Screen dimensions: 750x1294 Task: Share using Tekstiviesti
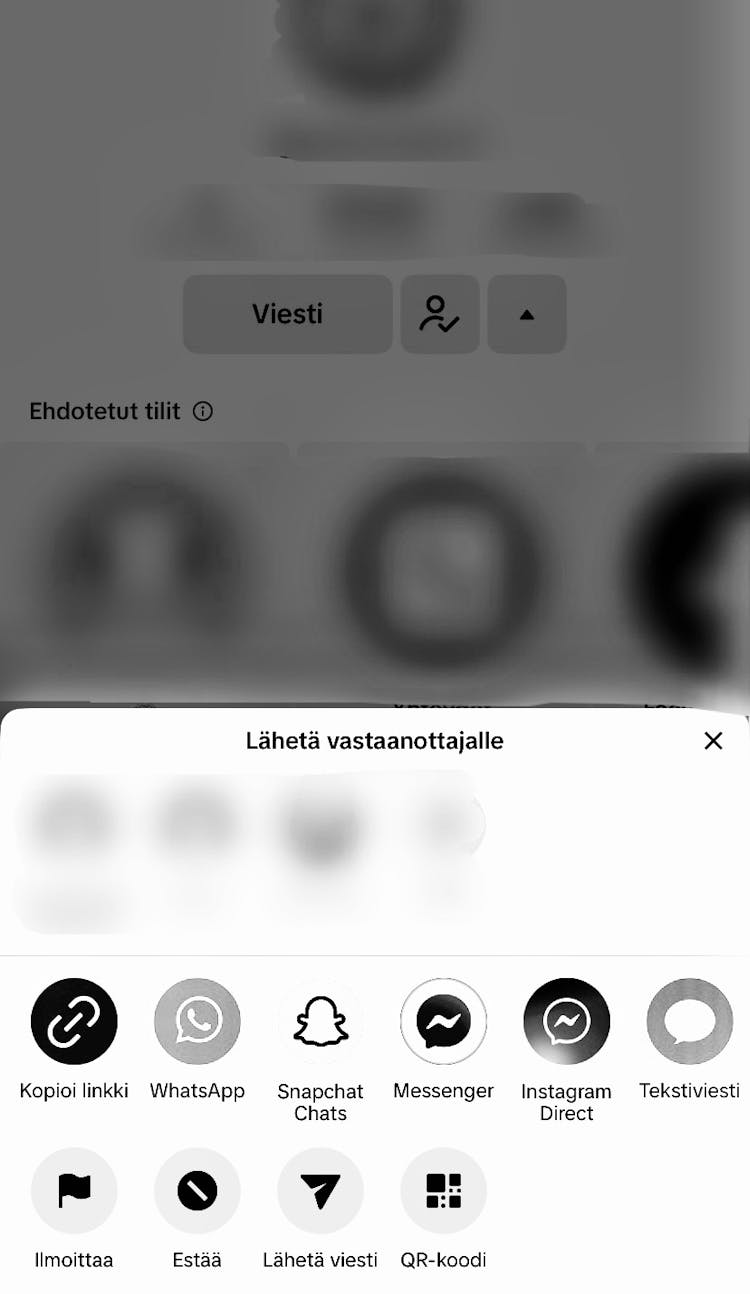(x=688, y=1020)
